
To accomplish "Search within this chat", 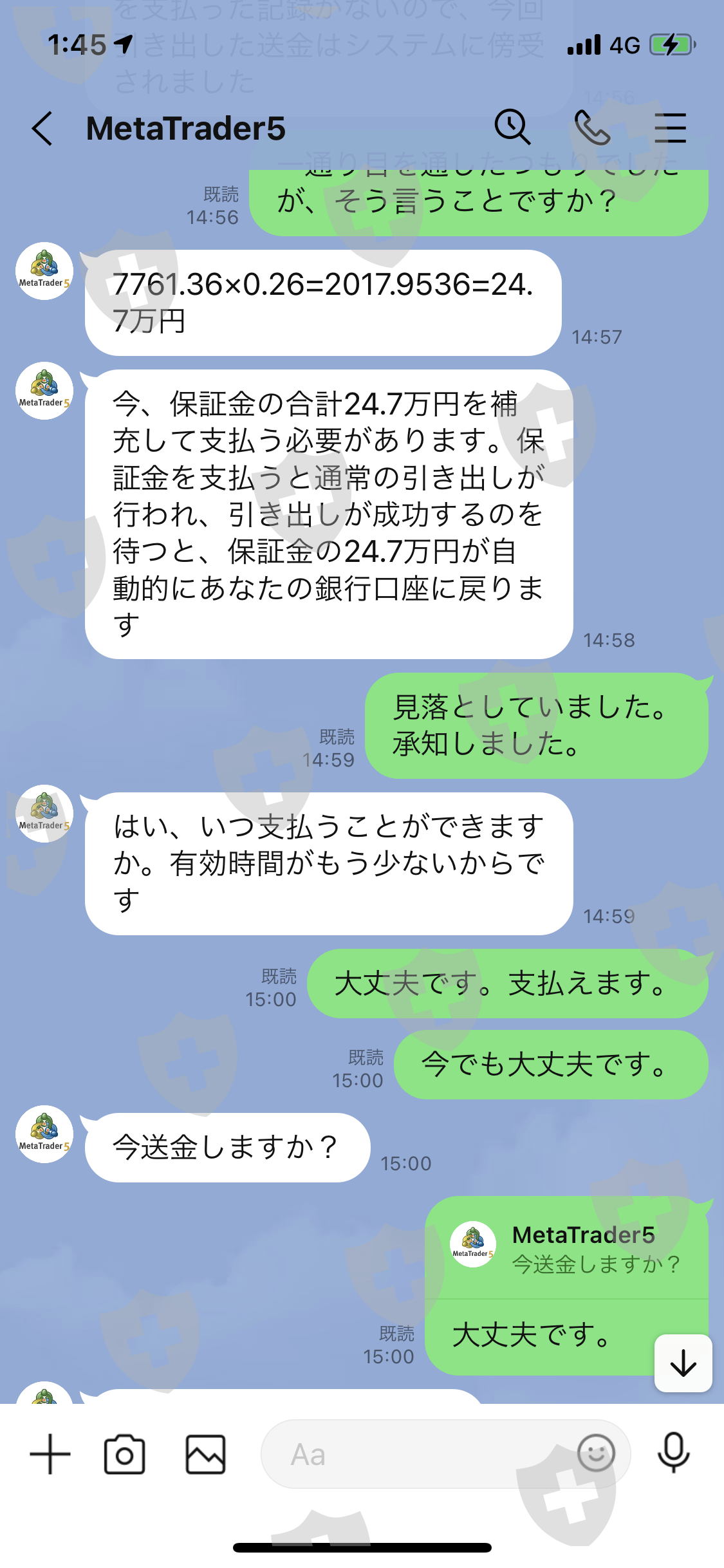I will pyautogui.click(x=512, y=127).
